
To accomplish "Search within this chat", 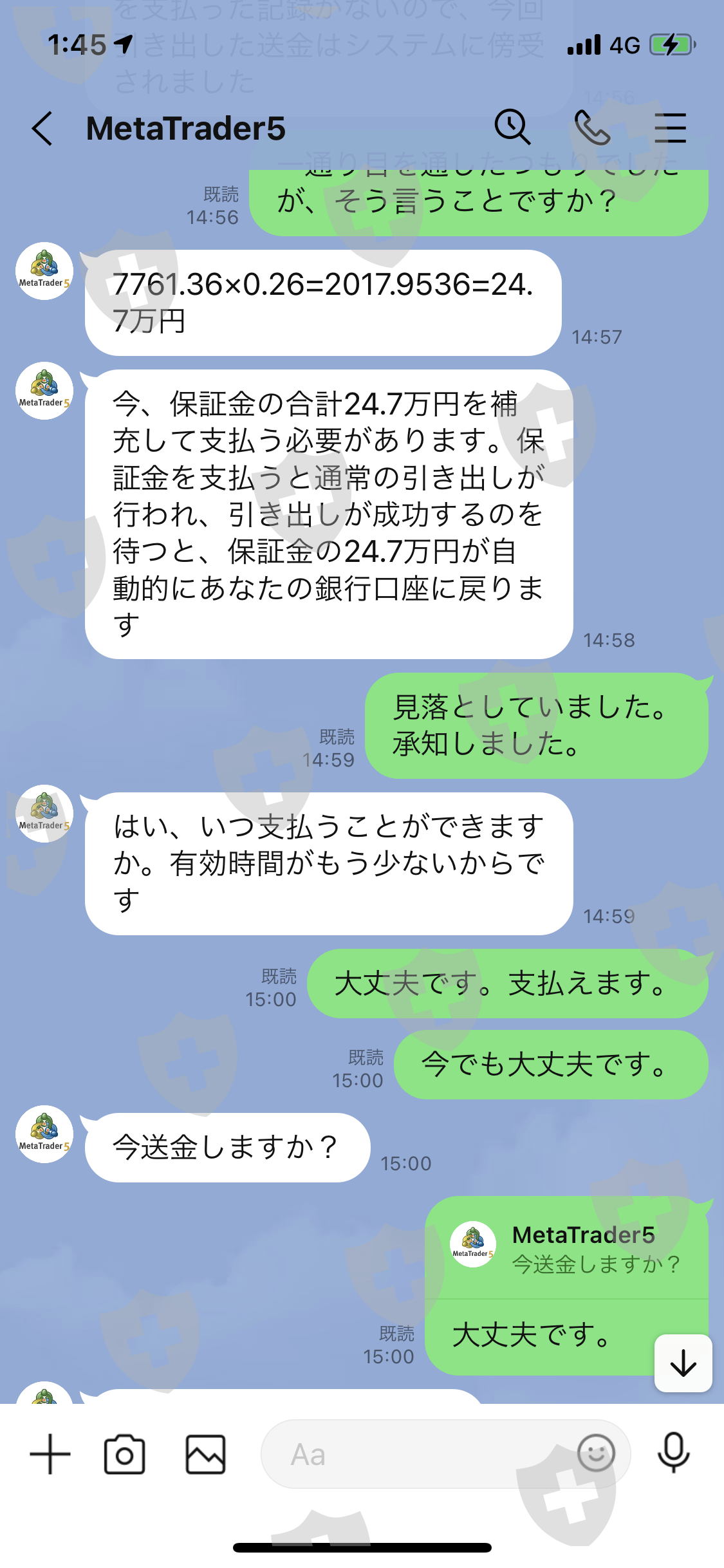I will pyautogui.click(x=512, y=127).
